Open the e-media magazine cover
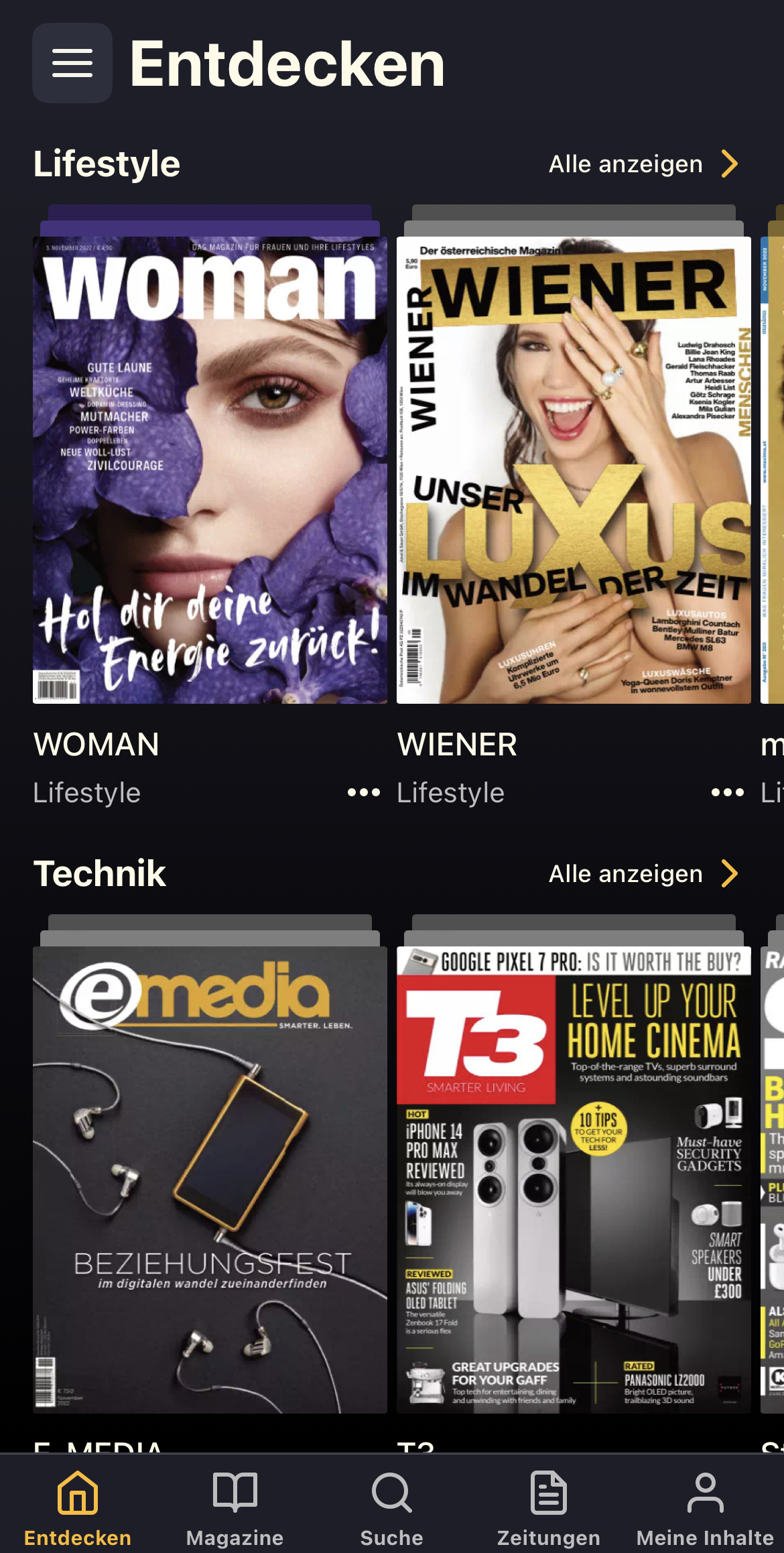The width and height of the screenshot is (784, 1553). (210, 1180)
